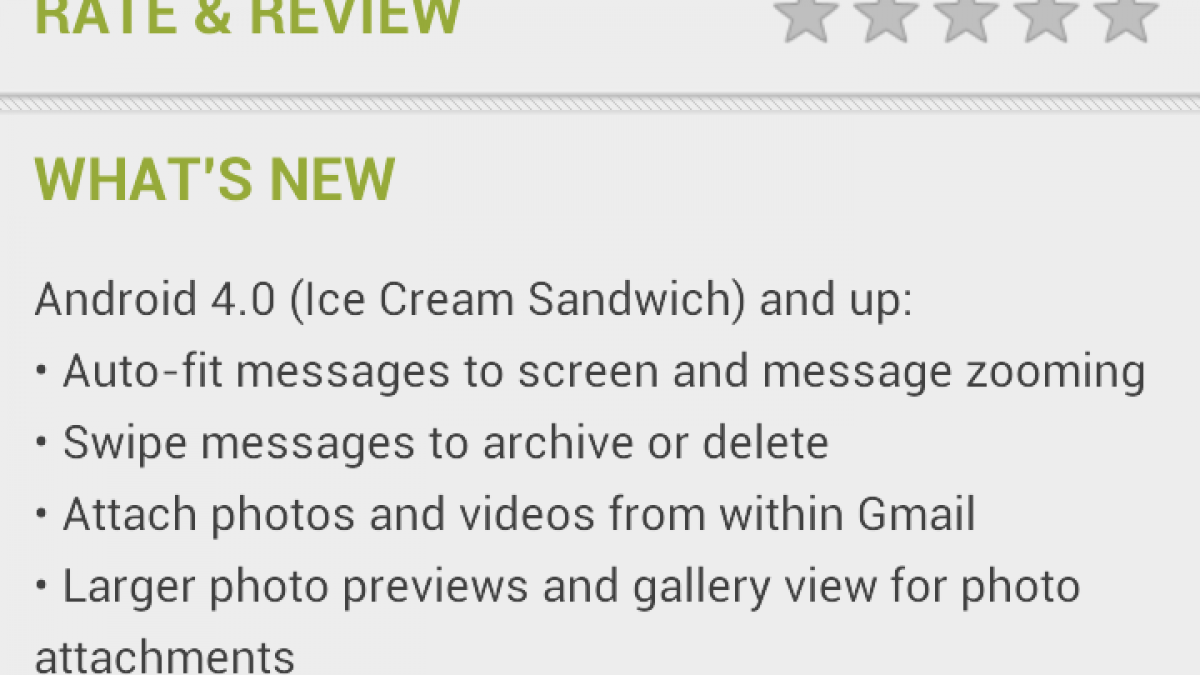Select the third rating star
This screenshot has width=1200, height=675.
[968, 20]
